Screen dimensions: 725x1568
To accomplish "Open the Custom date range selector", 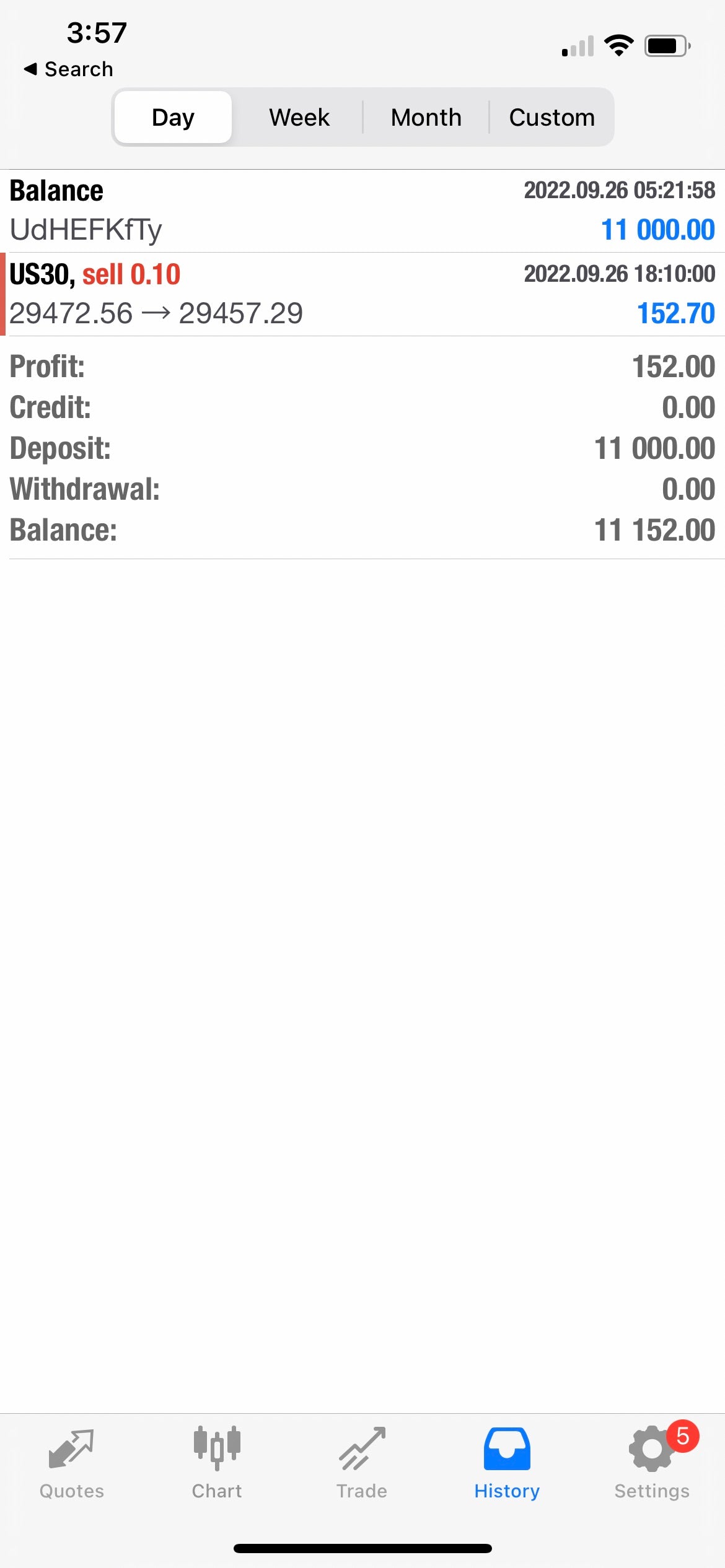I will point(551,116).
